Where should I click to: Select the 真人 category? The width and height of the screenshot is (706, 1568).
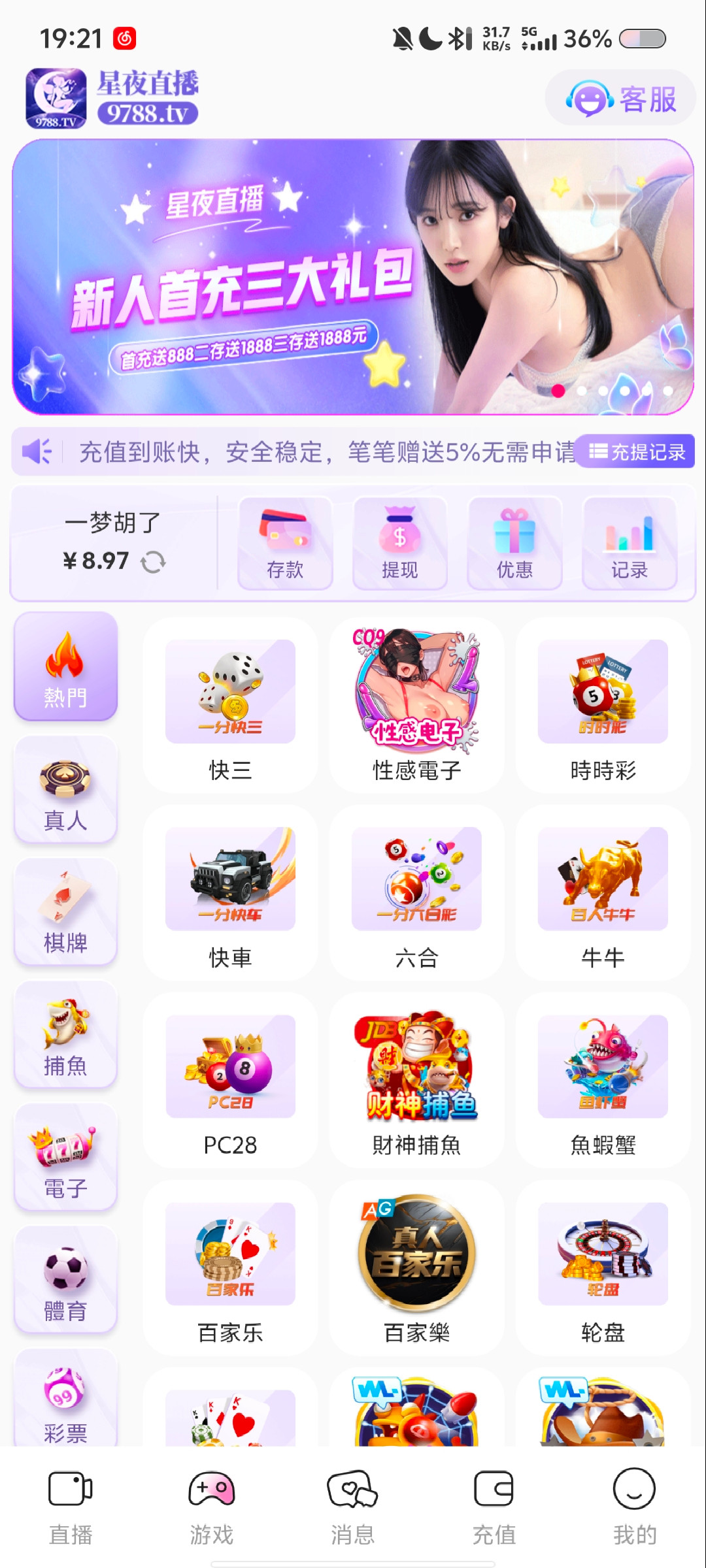tap(65, 790)
